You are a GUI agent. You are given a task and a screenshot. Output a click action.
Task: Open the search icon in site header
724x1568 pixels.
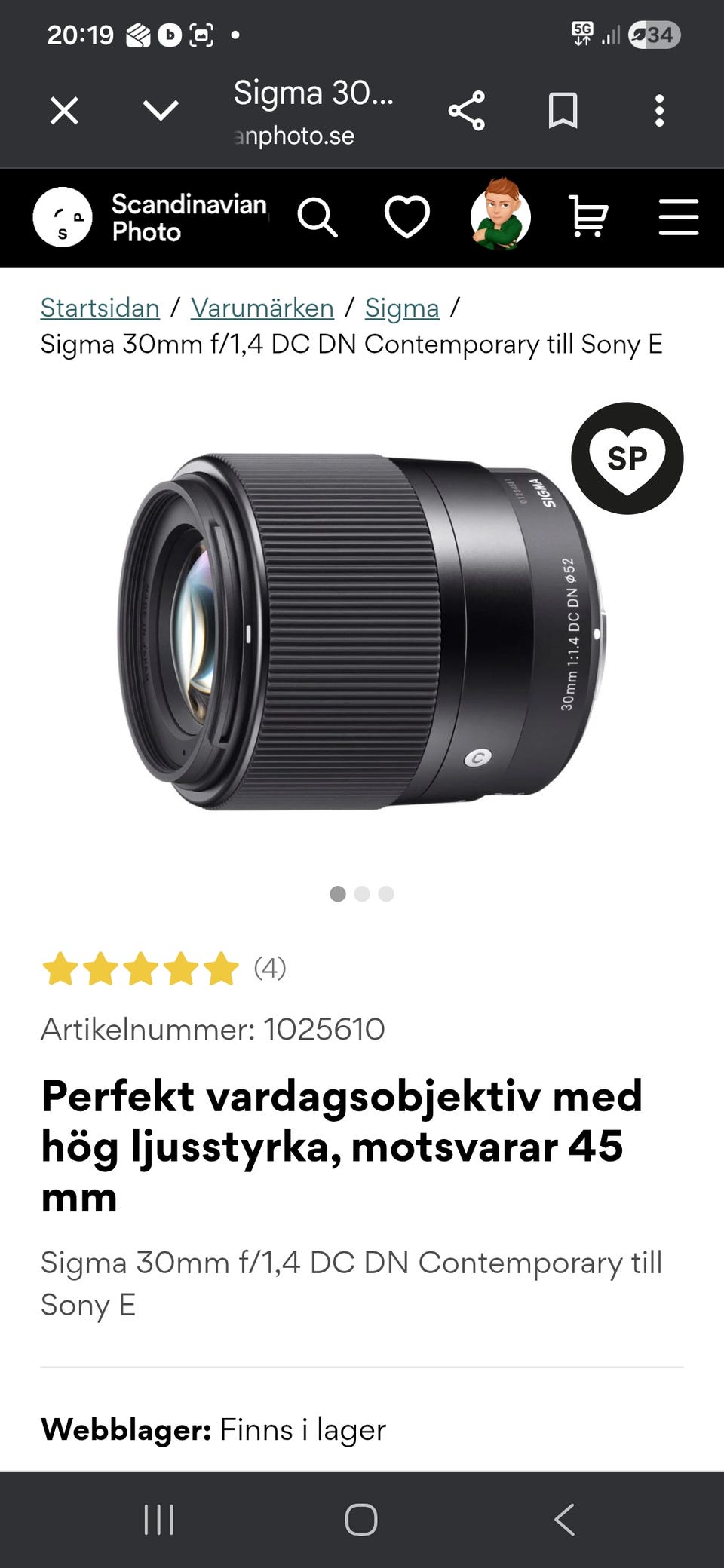(321, 219)
